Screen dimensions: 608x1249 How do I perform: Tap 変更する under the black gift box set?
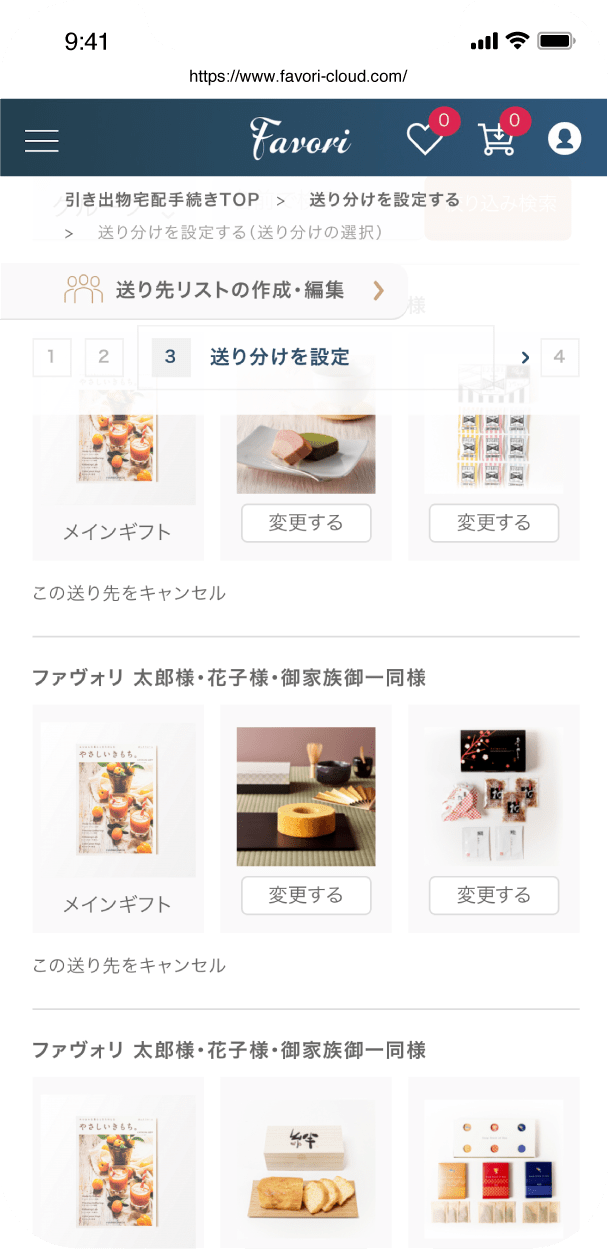[493, 895]
